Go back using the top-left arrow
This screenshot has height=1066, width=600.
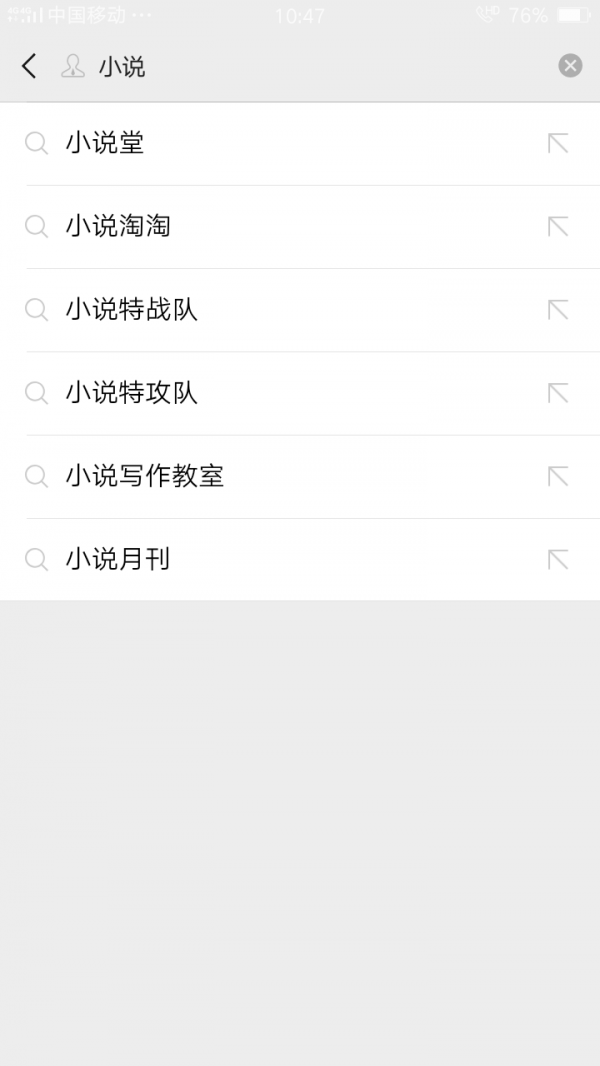(29, 66)
